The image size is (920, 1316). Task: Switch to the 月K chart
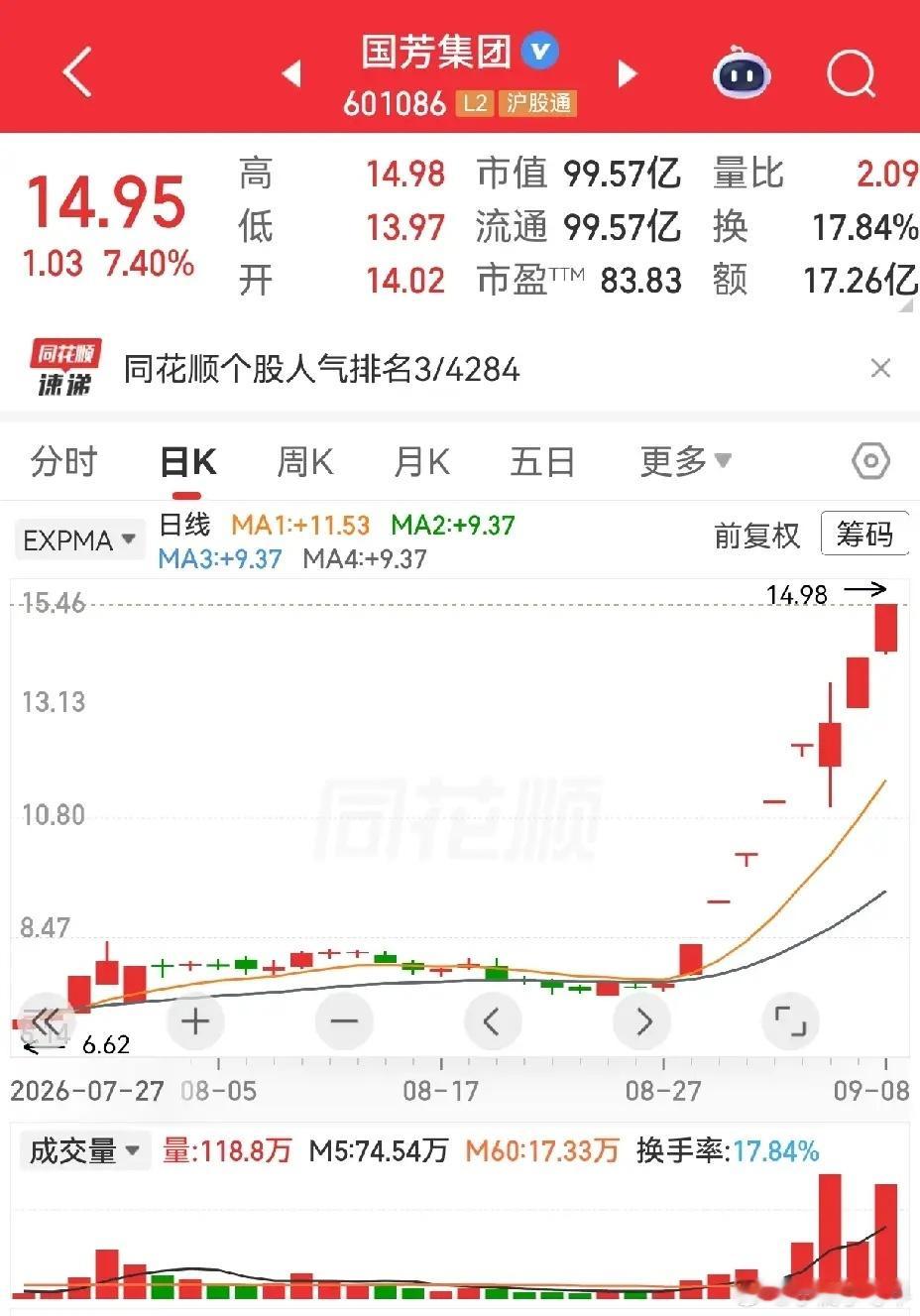click(421, 461)
